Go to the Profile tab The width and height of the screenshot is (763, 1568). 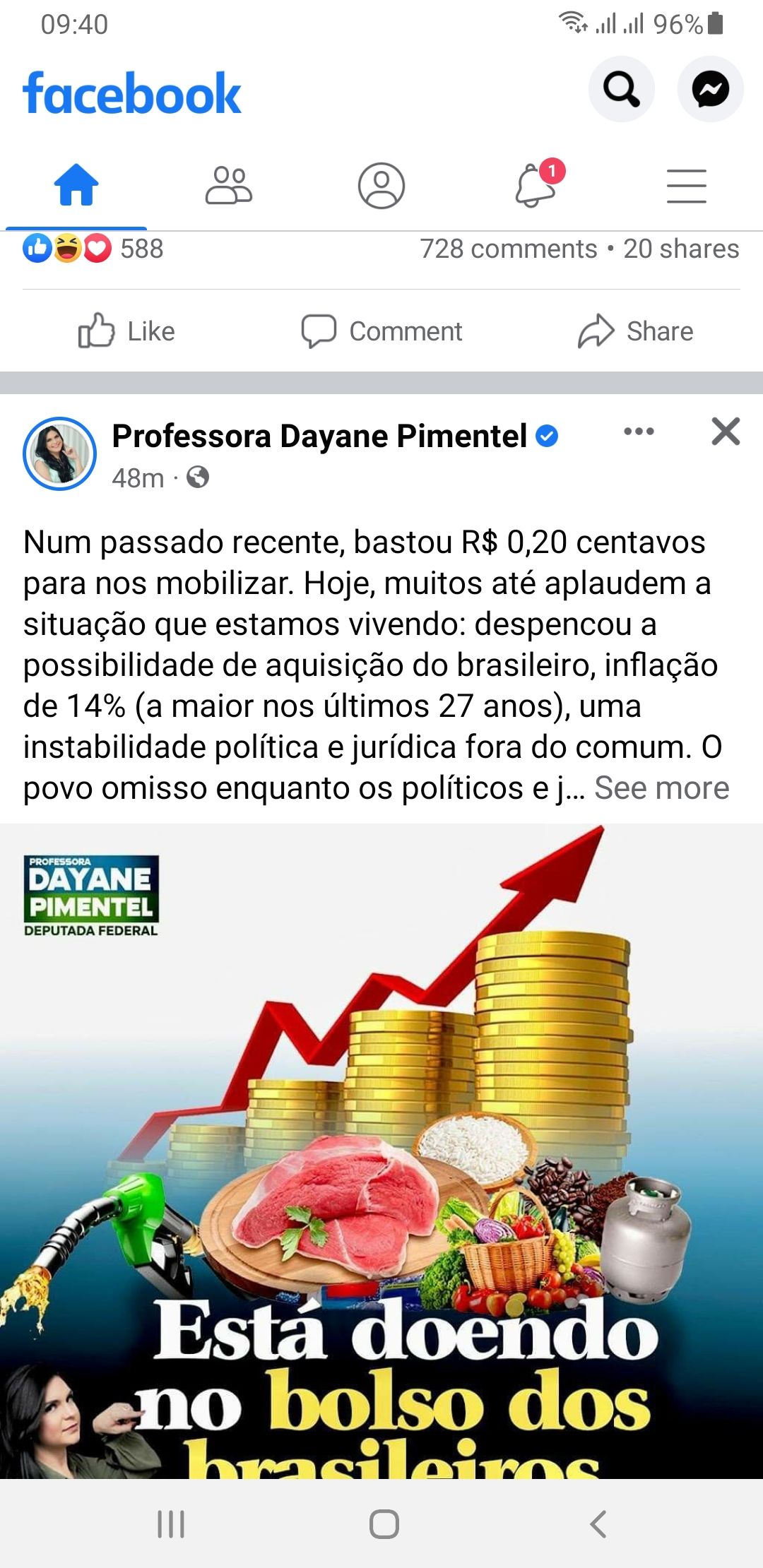(381, 185)
